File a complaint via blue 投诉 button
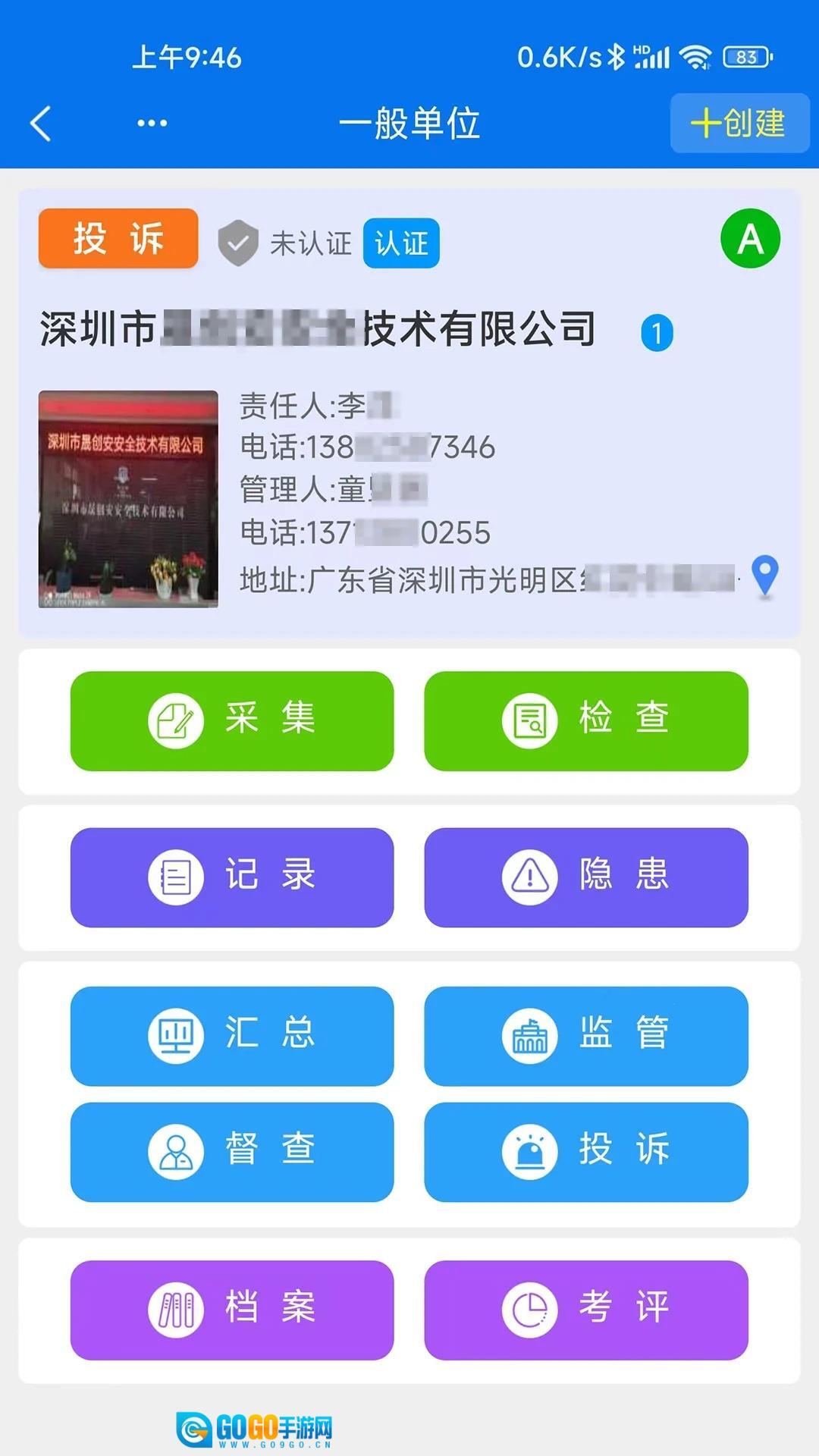Screen dimensions: 819x1456 [585, 1151]
